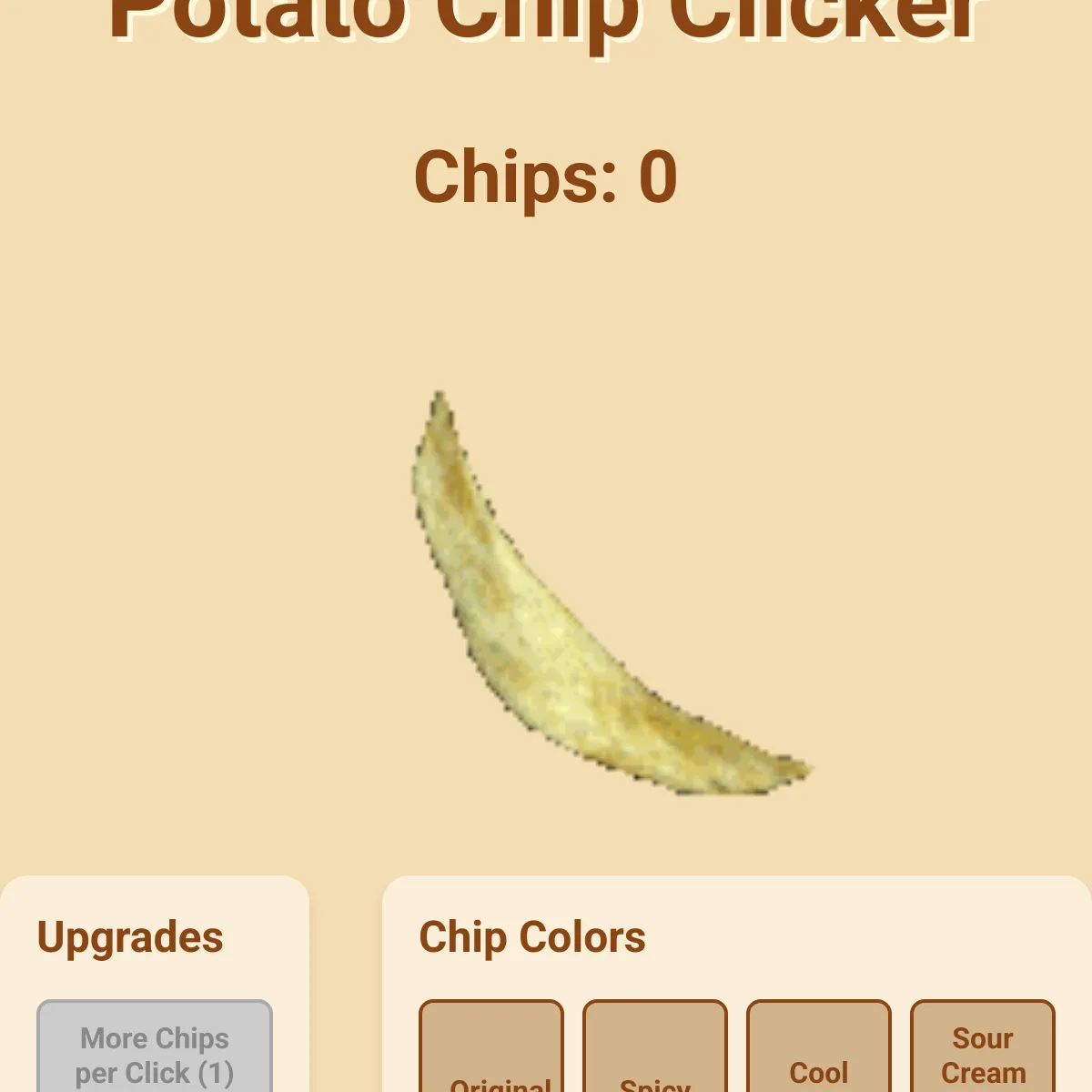
Task: Select the Original chip color
Action: click(x=491, y=1056)
